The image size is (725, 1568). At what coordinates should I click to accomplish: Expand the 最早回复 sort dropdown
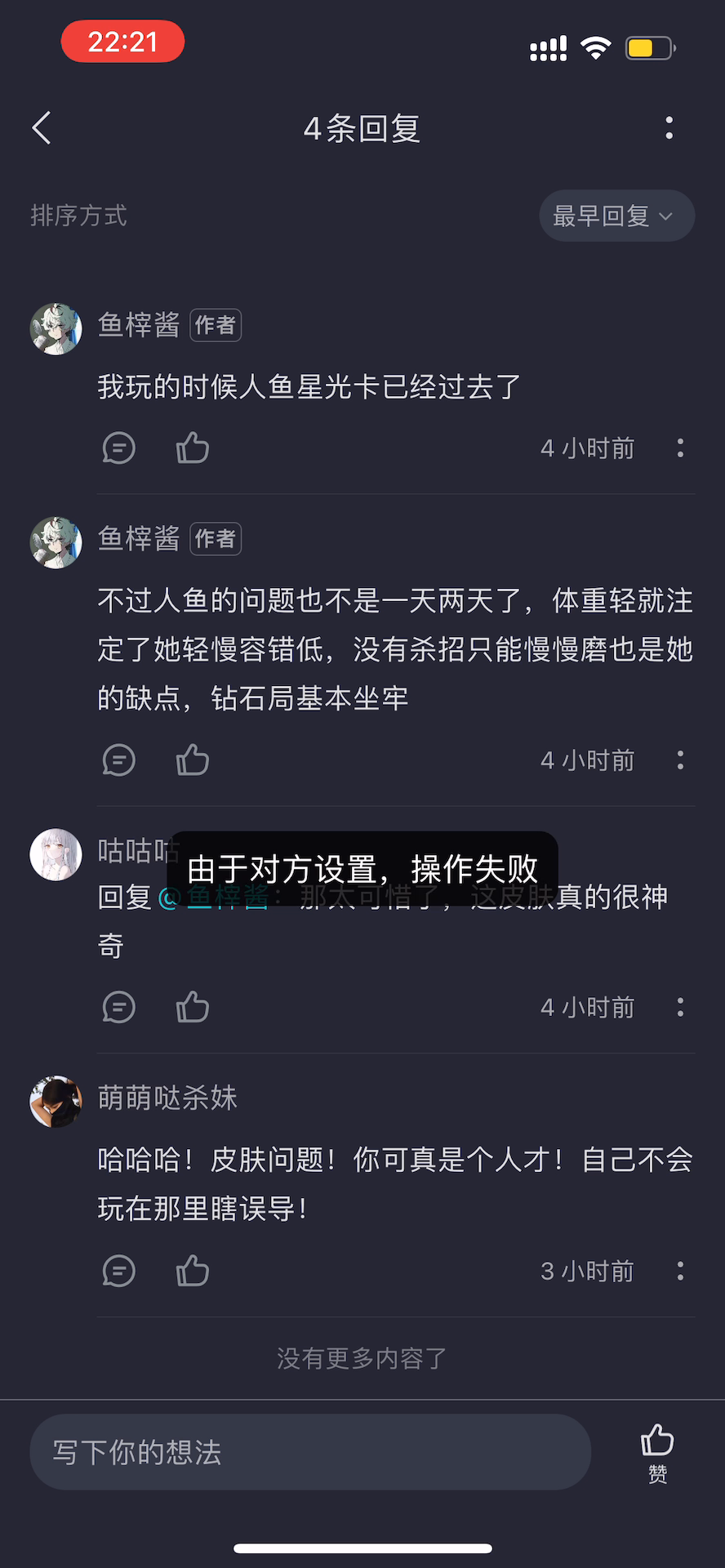click(x=616, y=216)
